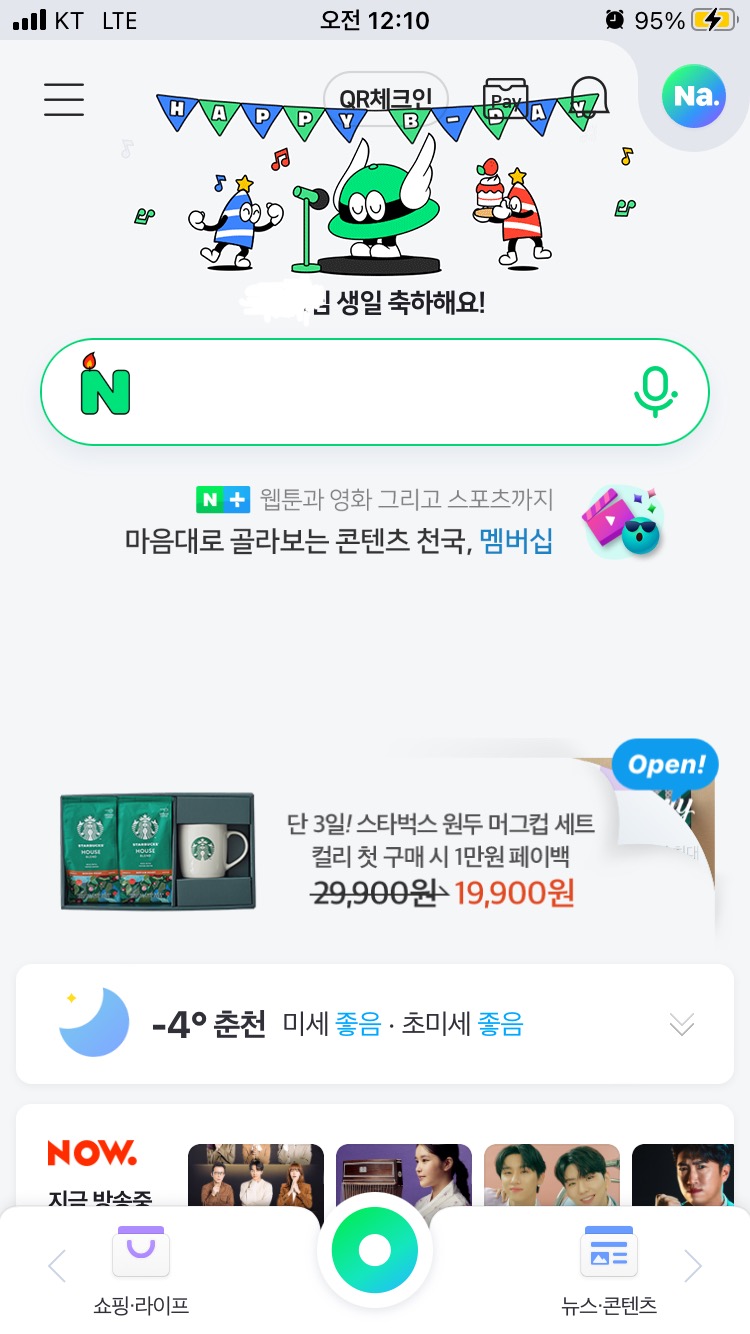Open the Starbucks mug set ad banner

point(386,846)
